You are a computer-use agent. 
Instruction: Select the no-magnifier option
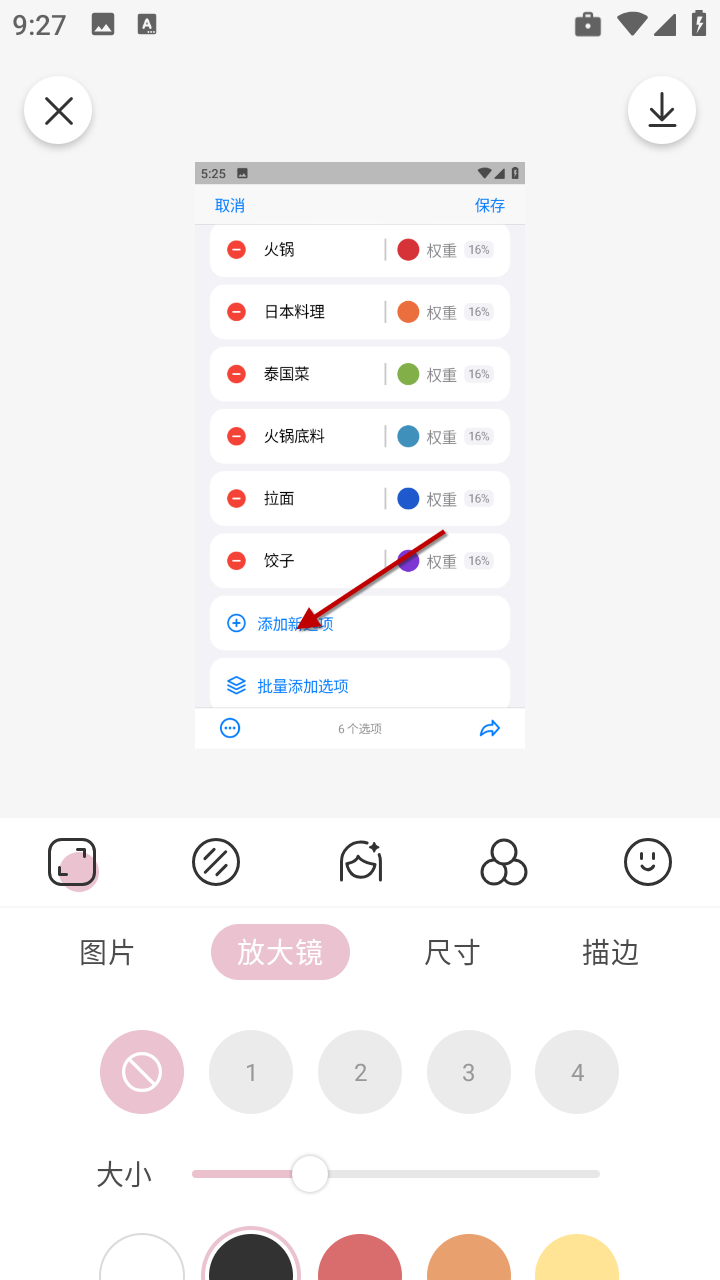pyautogui.click(x=142, y=1072)
